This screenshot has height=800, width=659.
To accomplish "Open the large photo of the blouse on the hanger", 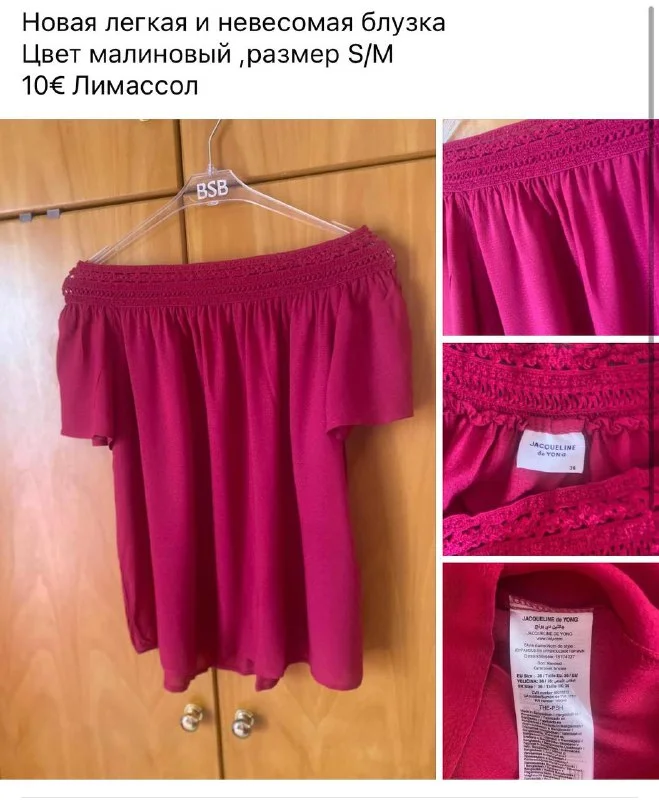I will [x=218, y=450].
